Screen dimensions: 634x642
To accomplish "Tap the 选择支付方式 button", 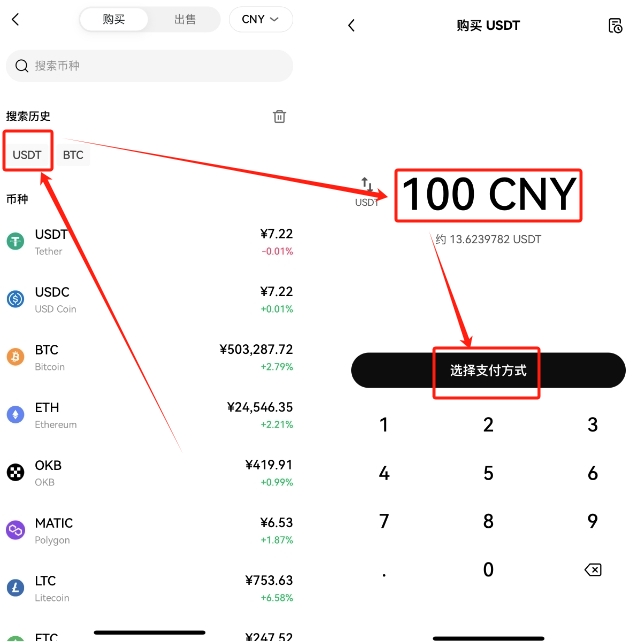I will pyautogui.click(x=488, y=370).
